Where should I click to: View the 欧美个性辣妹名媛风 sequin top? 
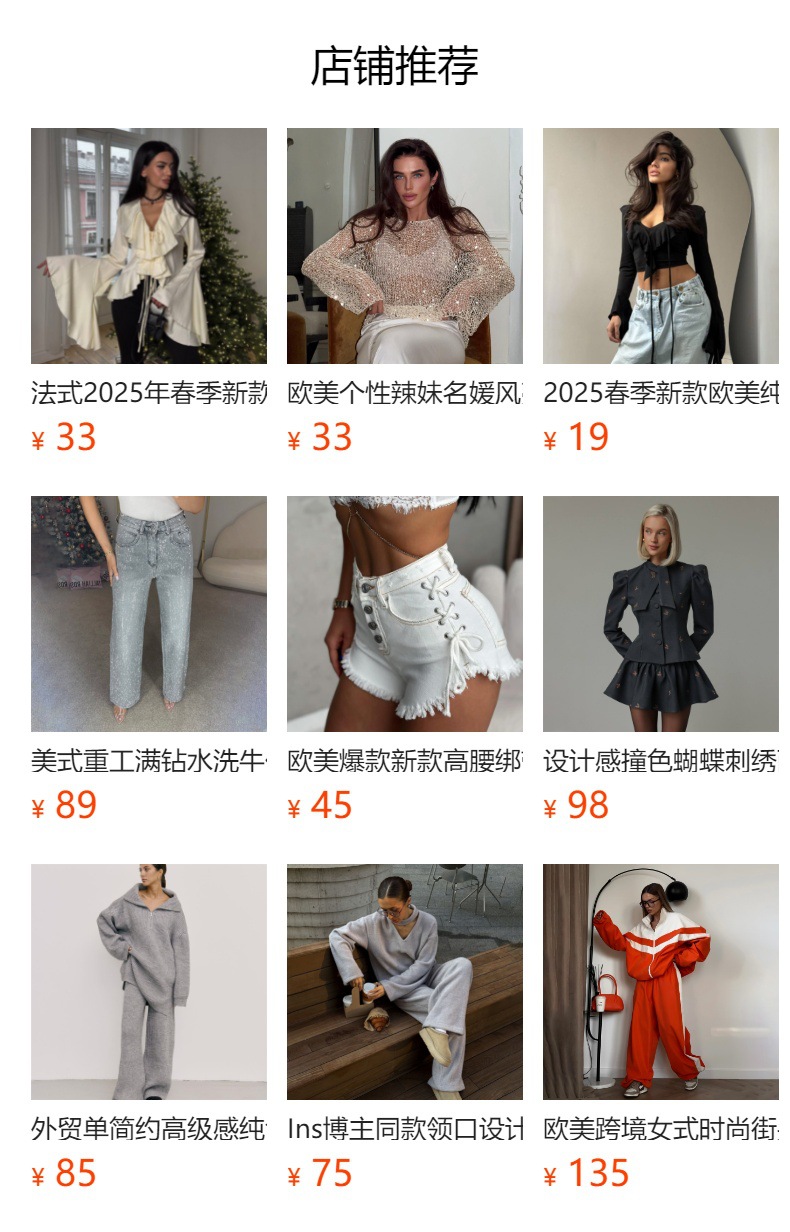click(404, 246)
